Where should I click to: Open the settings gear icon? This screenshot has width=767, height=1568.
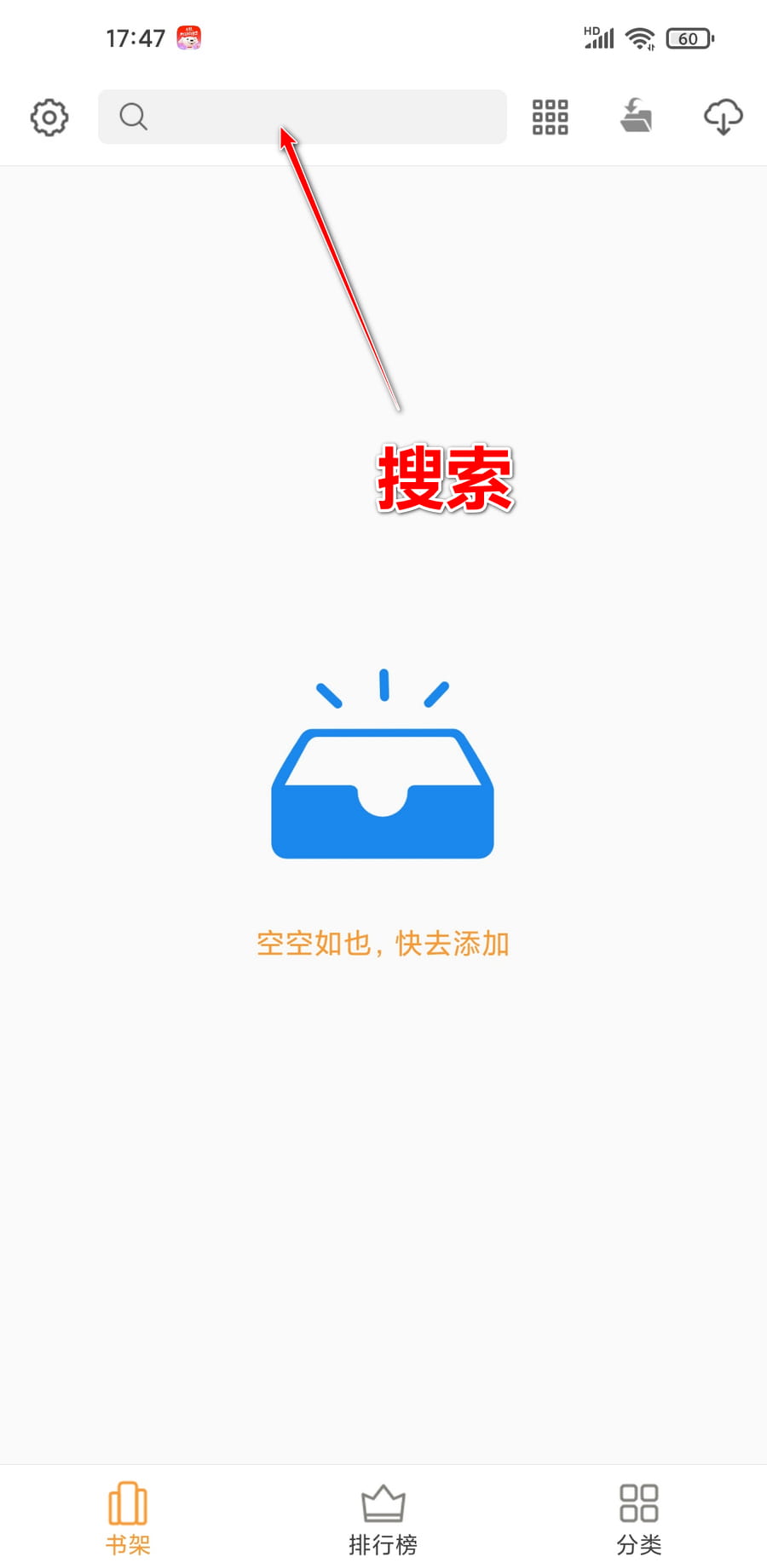(x=49, y=118)
